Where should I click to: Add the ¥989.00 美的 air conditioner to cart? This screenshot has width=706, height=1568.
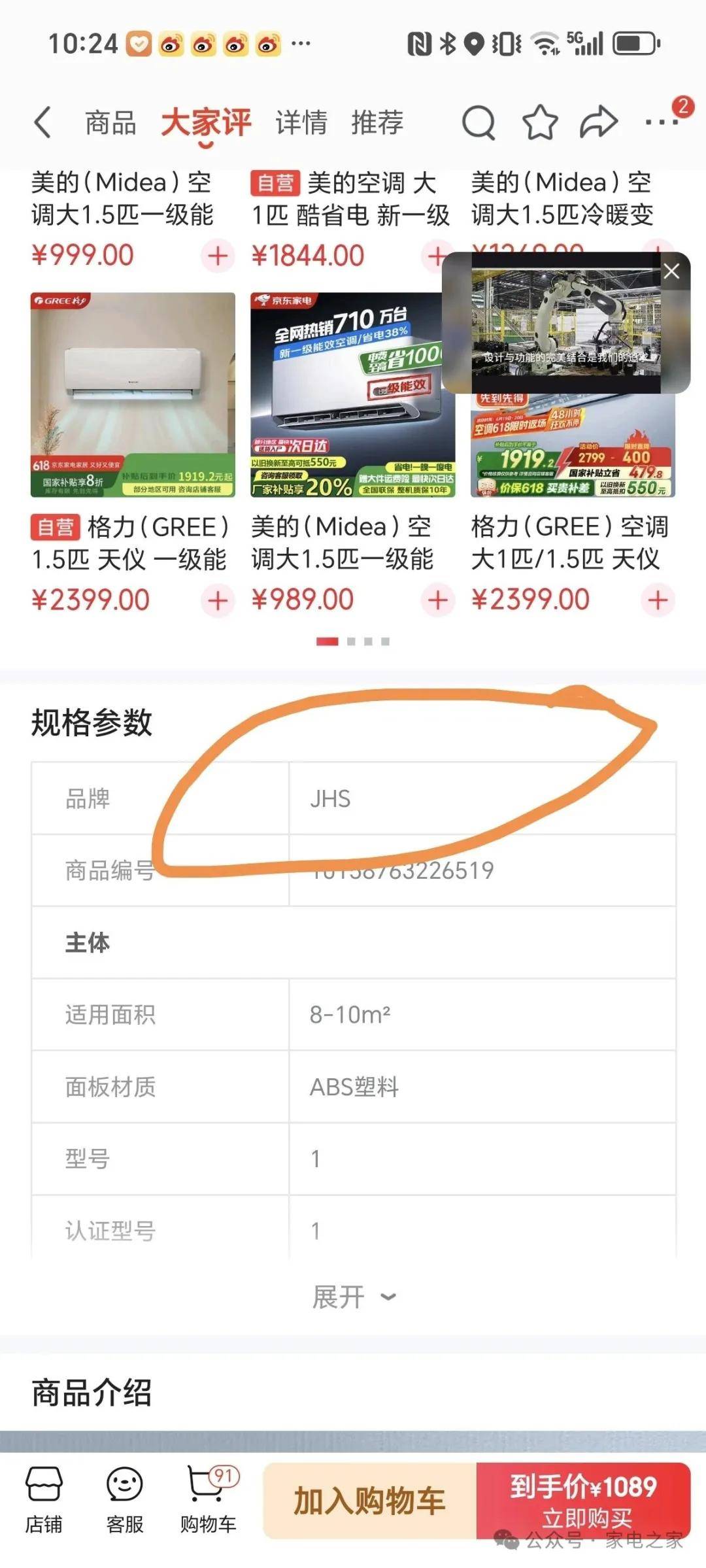tap(437, 600)
